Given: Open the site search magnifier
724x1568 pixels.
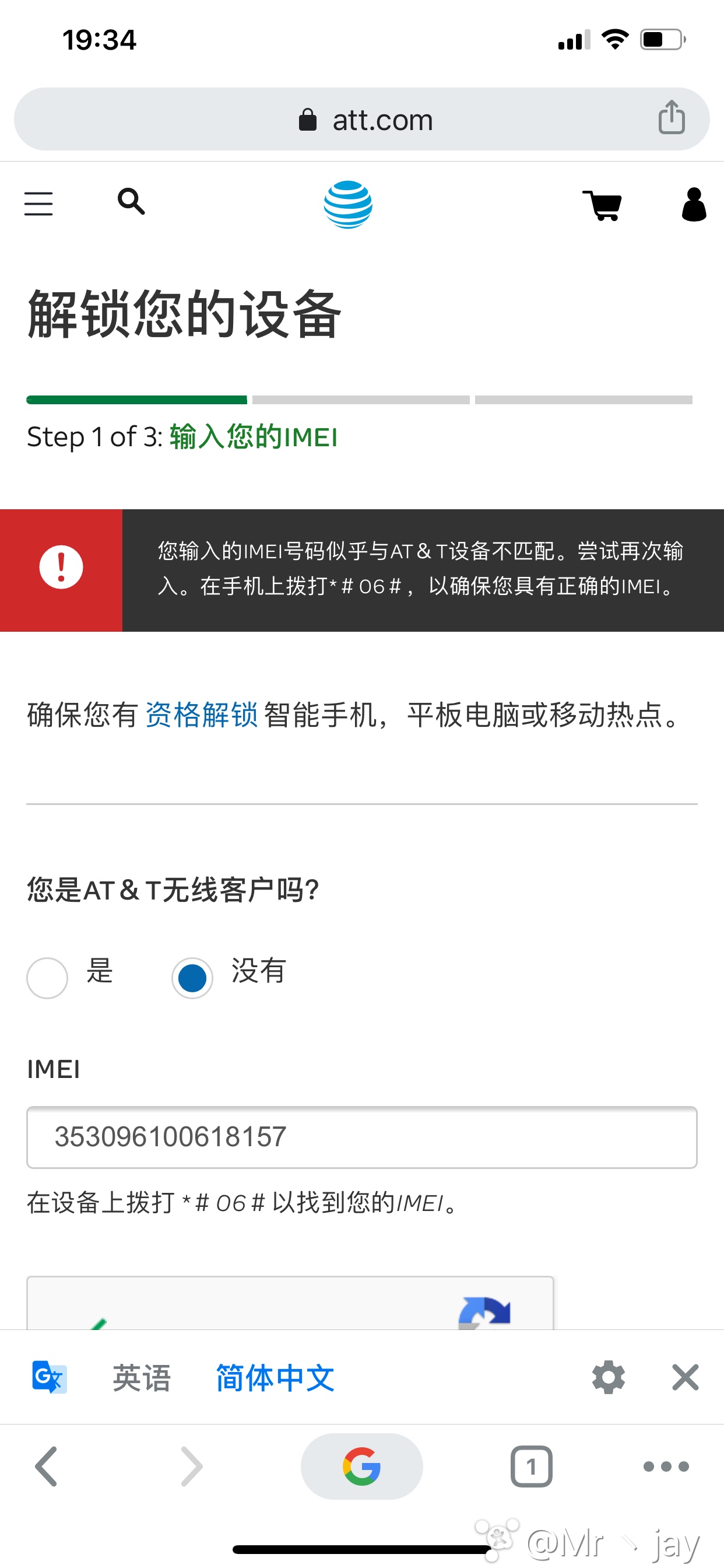Looking at the screenshot, I should (x=131, y=201).
